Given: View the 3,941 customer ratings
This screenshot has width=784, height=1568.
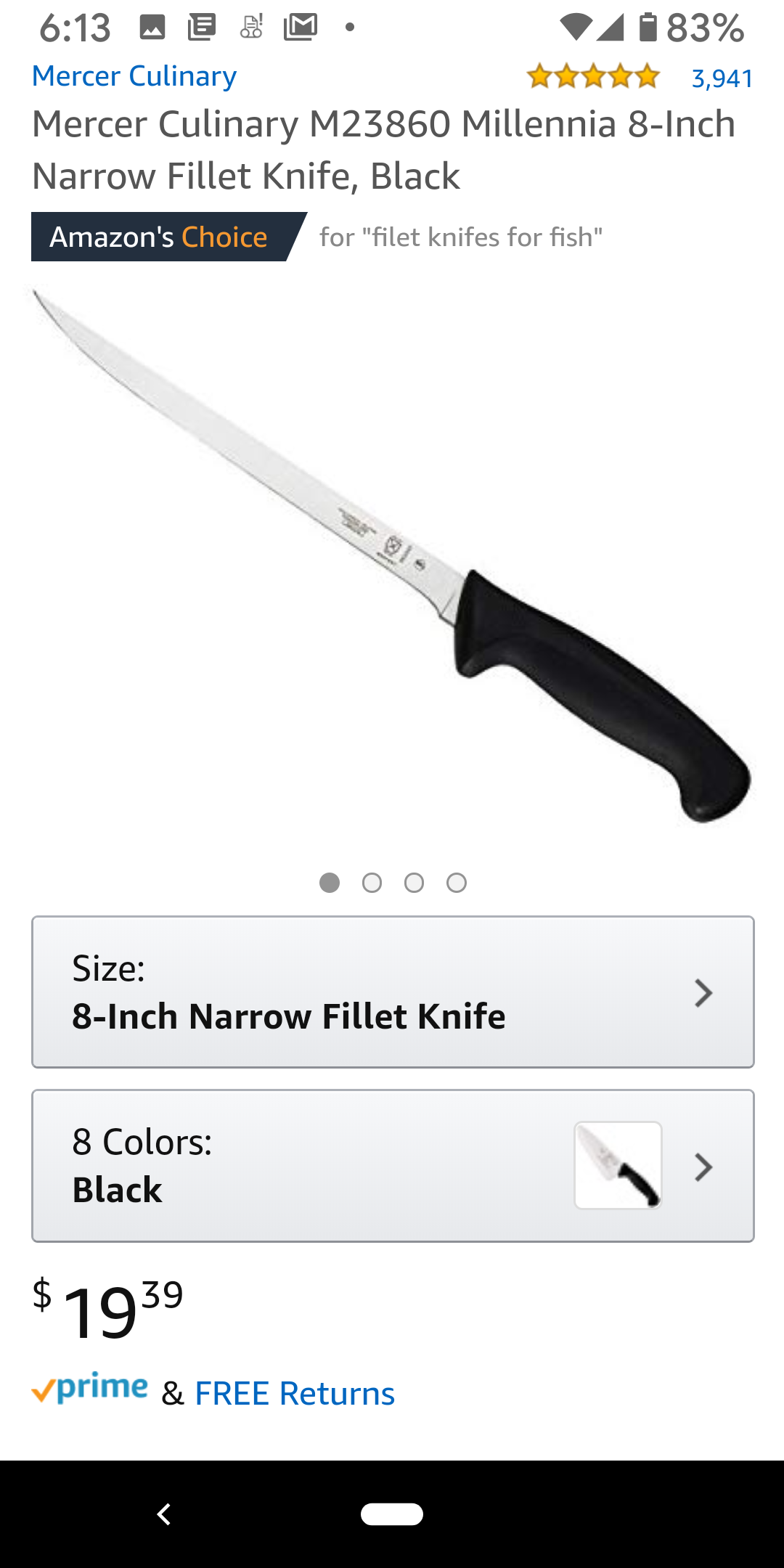Looking at the screenshot, I should [x=722, y=78].
